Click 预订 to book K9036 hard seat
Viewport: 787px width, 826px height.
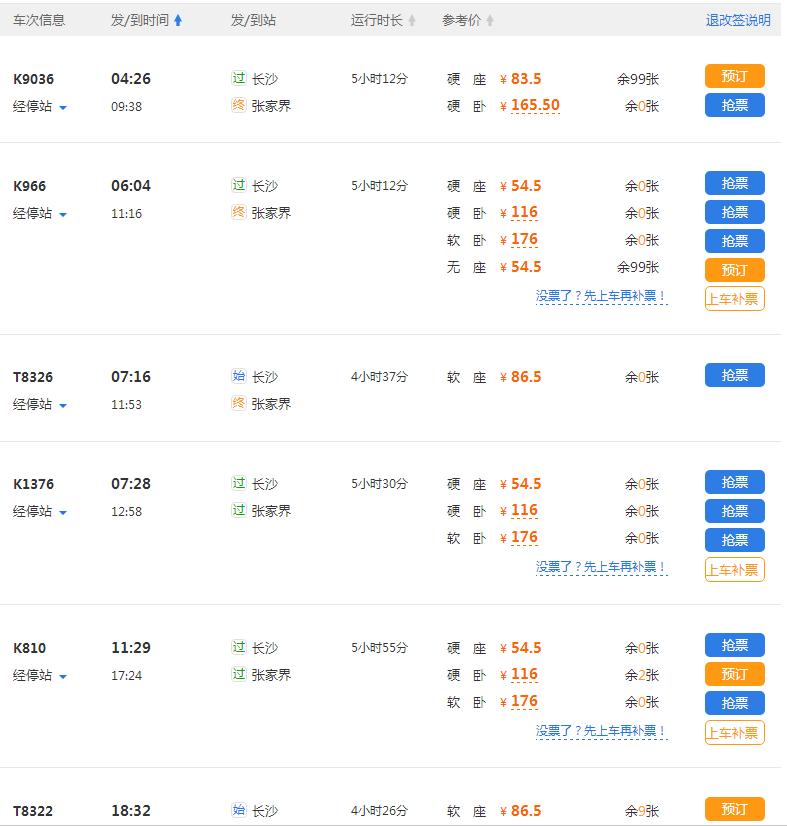point(734,74)
